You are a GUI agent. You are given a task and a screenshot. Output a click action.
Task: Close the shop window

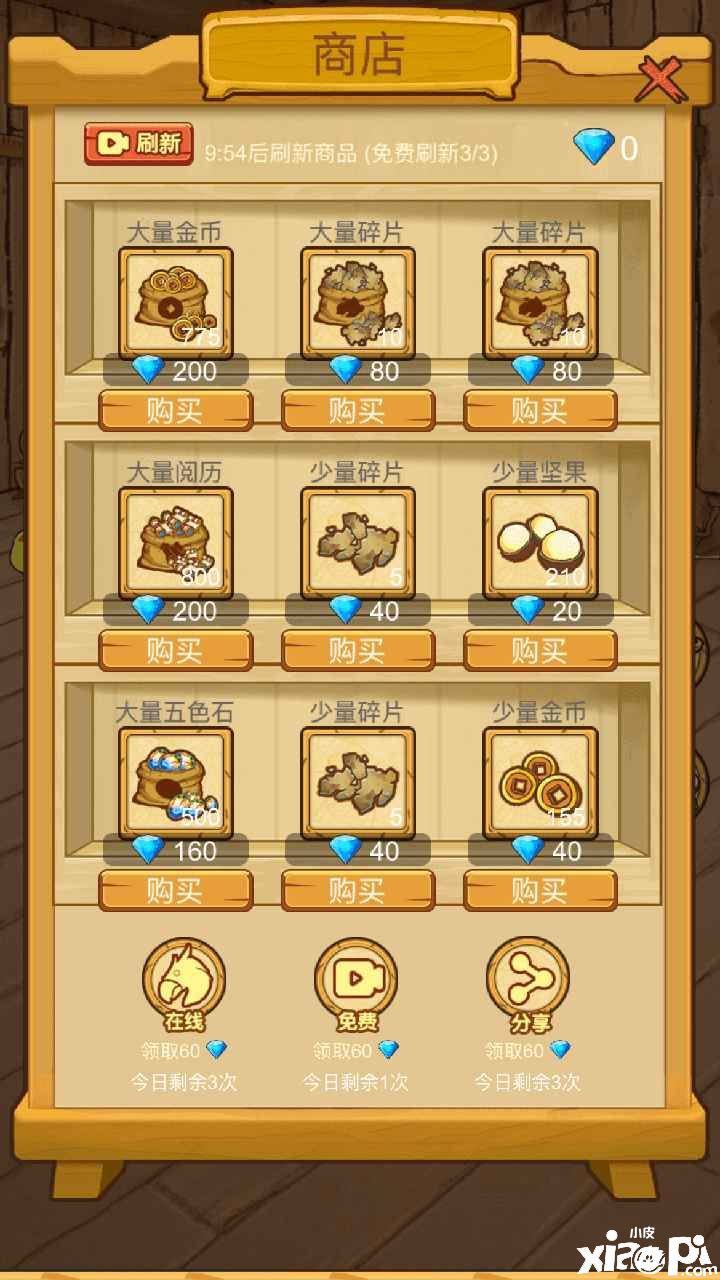pyautogui.click(x=659, y=81)
